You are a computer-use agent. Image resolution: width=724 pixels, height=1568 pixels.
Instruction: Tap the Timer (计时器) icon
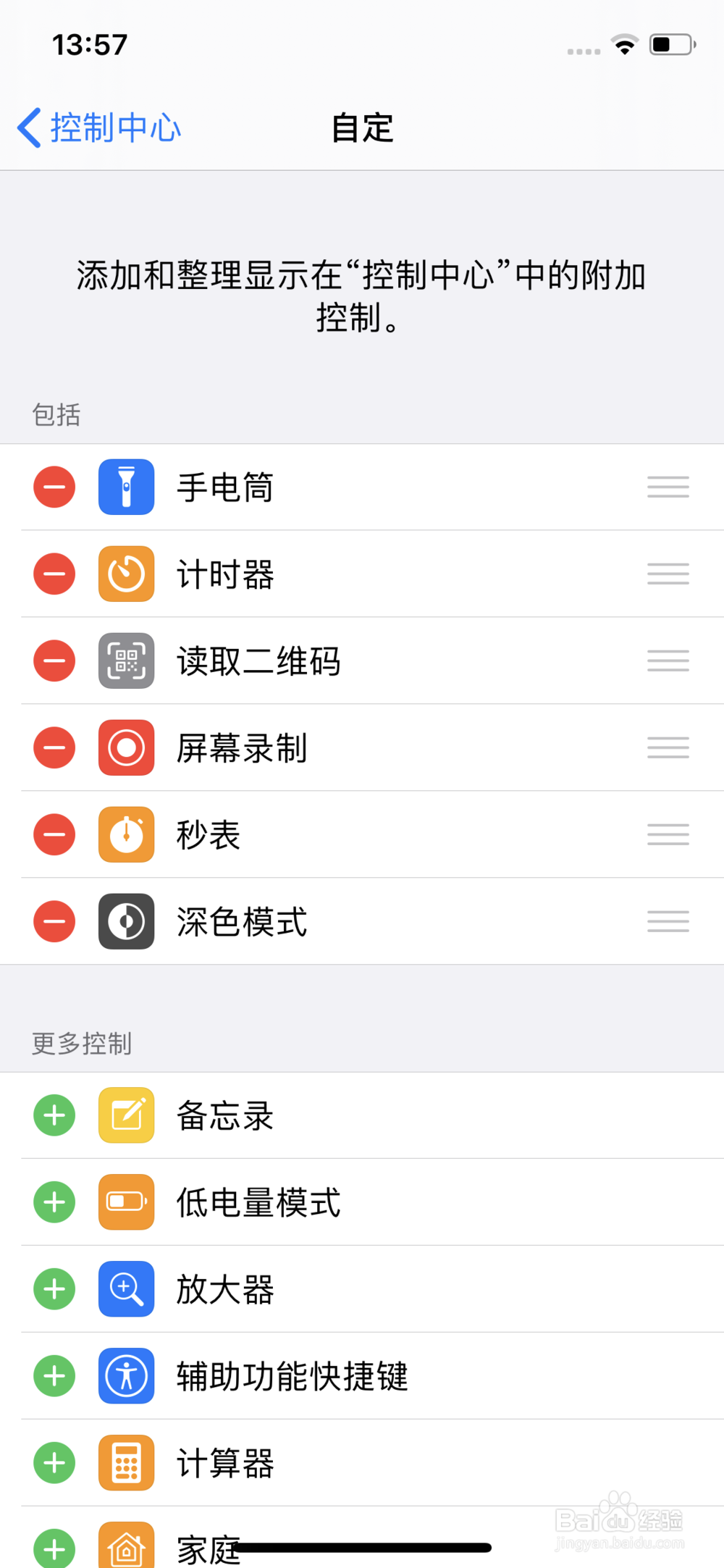(126, 574)
